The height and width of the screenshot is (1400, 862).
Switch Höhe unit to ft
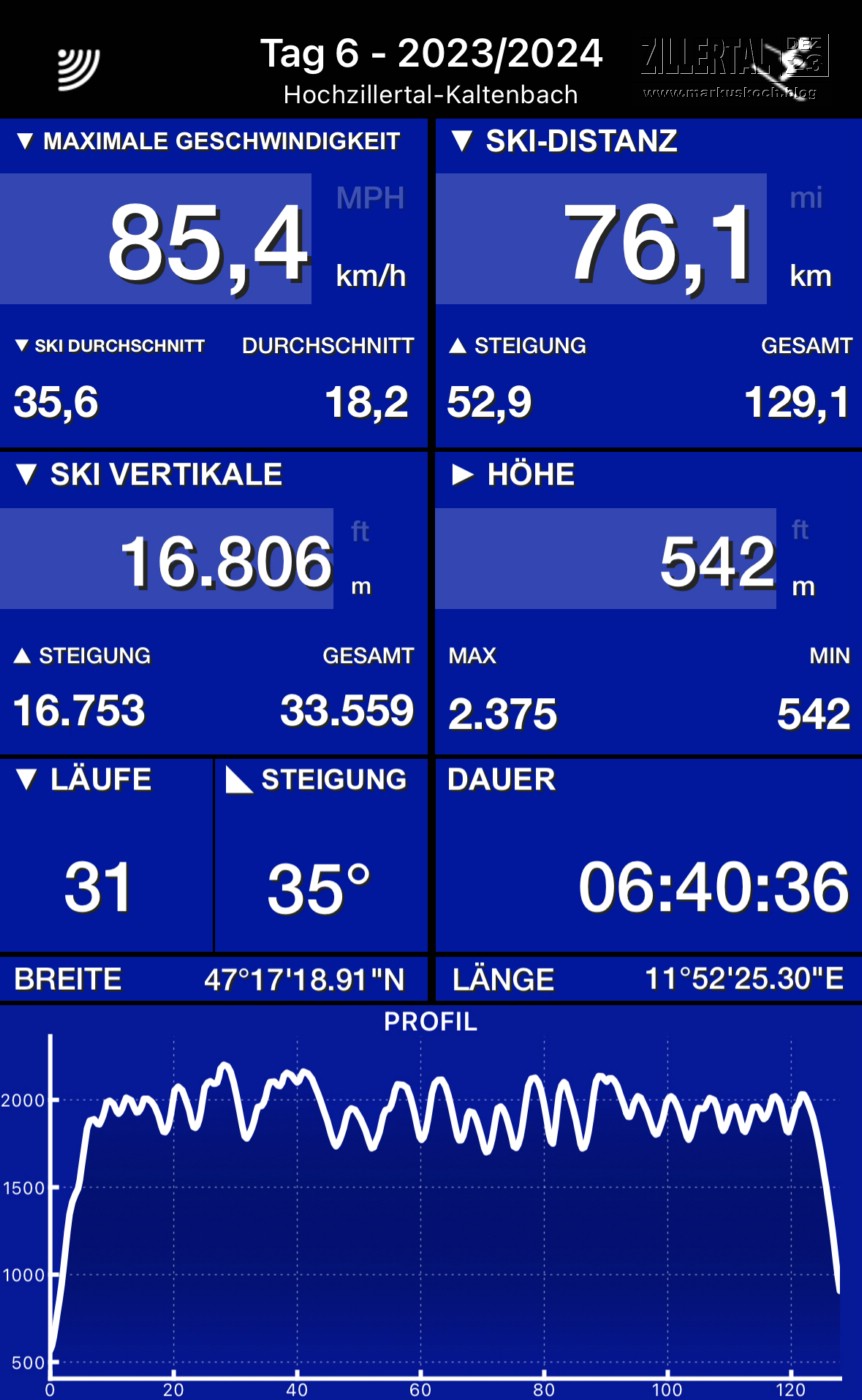(x=800, y=530)
